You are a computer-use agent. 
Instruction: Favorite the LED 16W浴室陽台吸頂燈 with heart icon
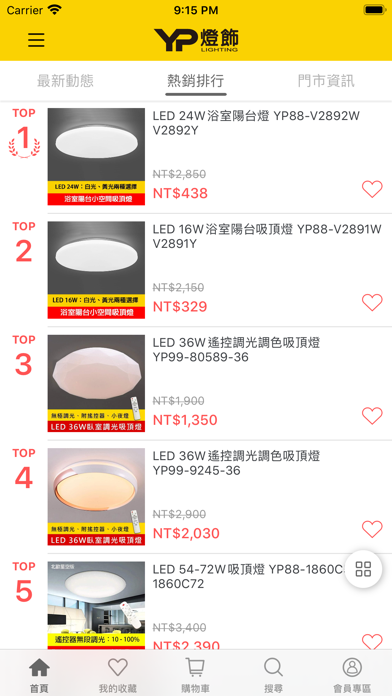click(372, 302)
